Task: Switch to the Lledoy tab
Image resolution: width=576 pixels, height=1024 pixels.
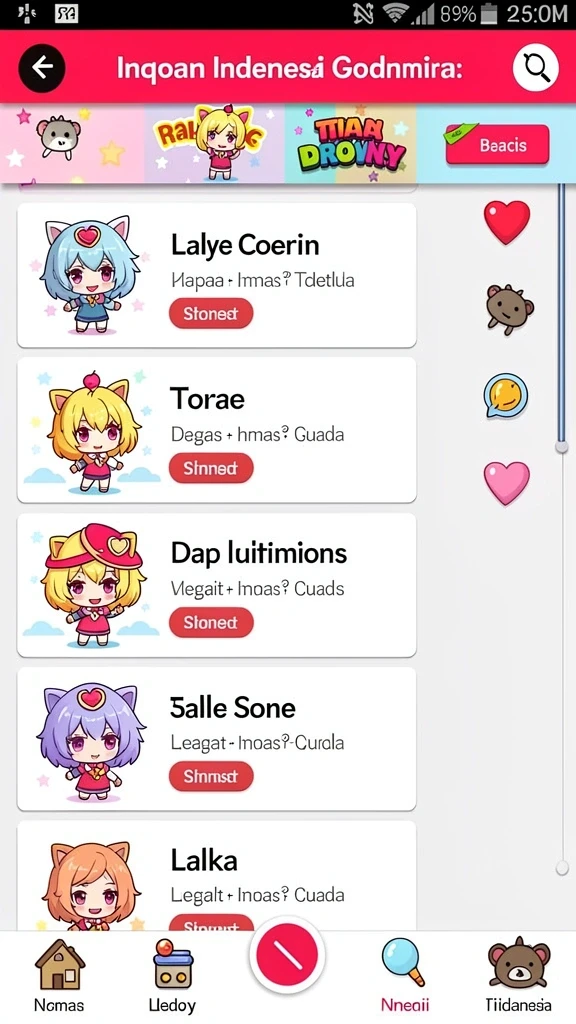Action: [x=172, y=976]
